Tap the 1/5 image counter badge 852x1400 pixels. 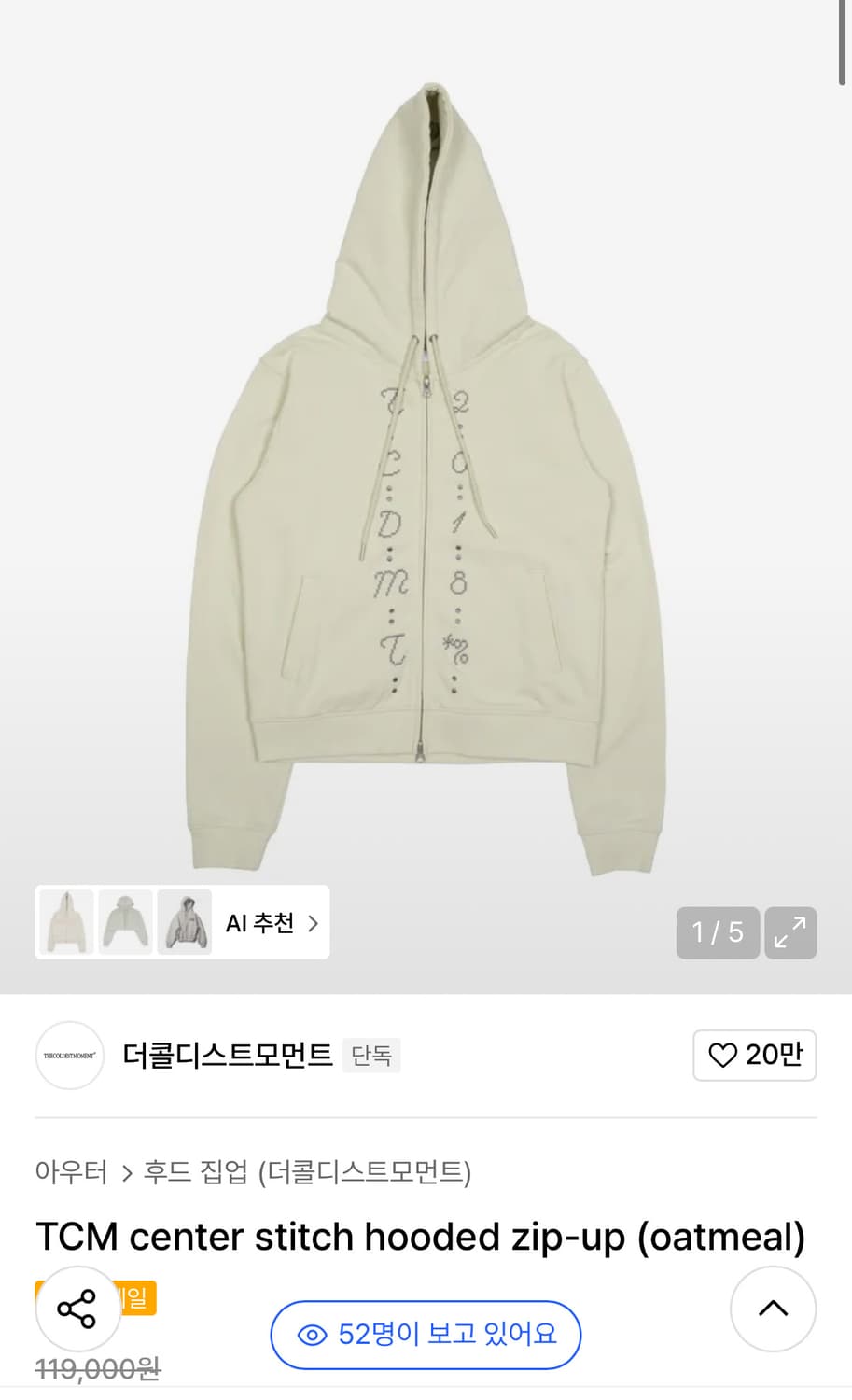tap(718, 932)
